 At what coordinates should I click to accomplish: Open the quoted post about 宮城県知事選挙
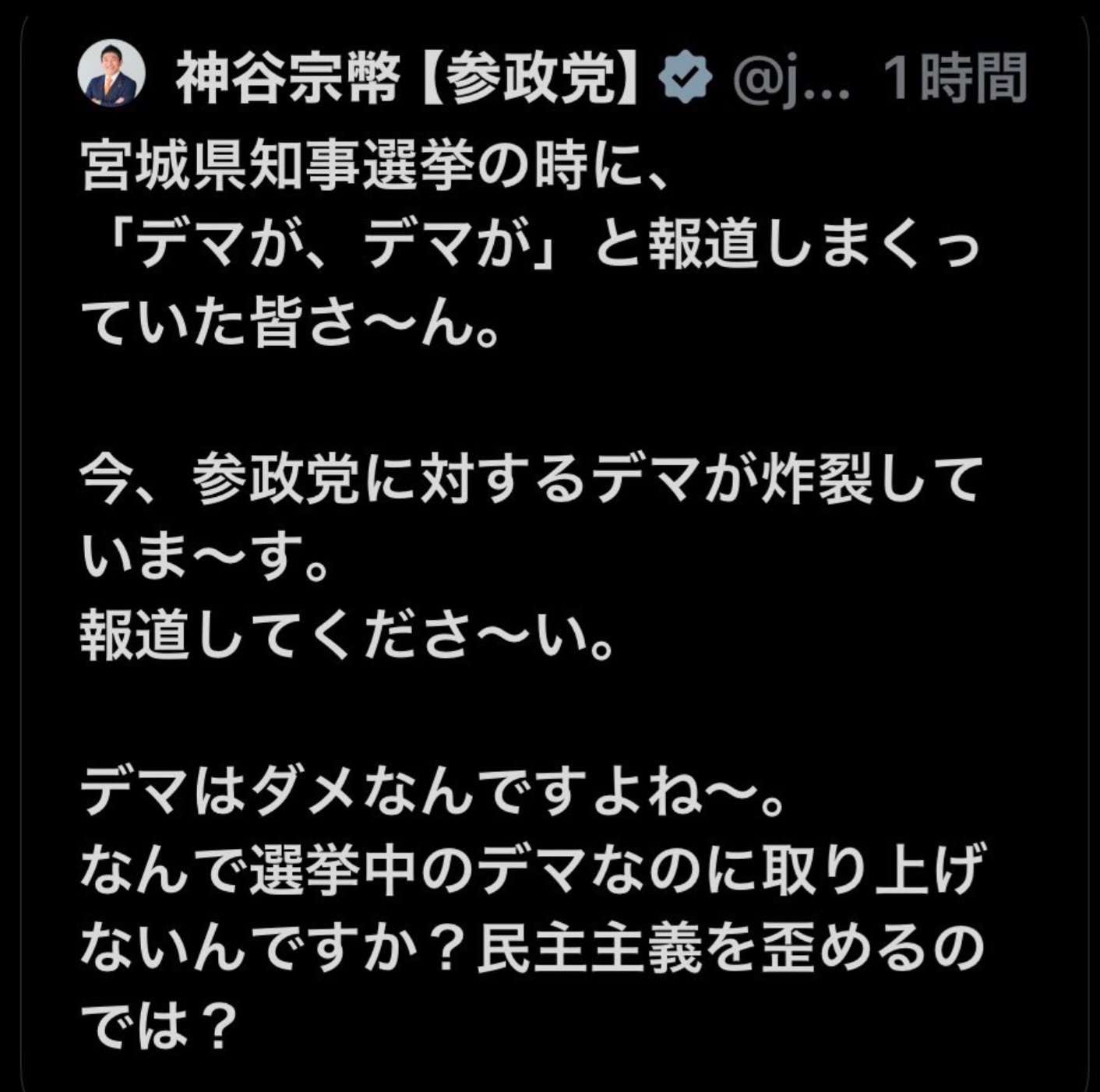click(553, 553)
